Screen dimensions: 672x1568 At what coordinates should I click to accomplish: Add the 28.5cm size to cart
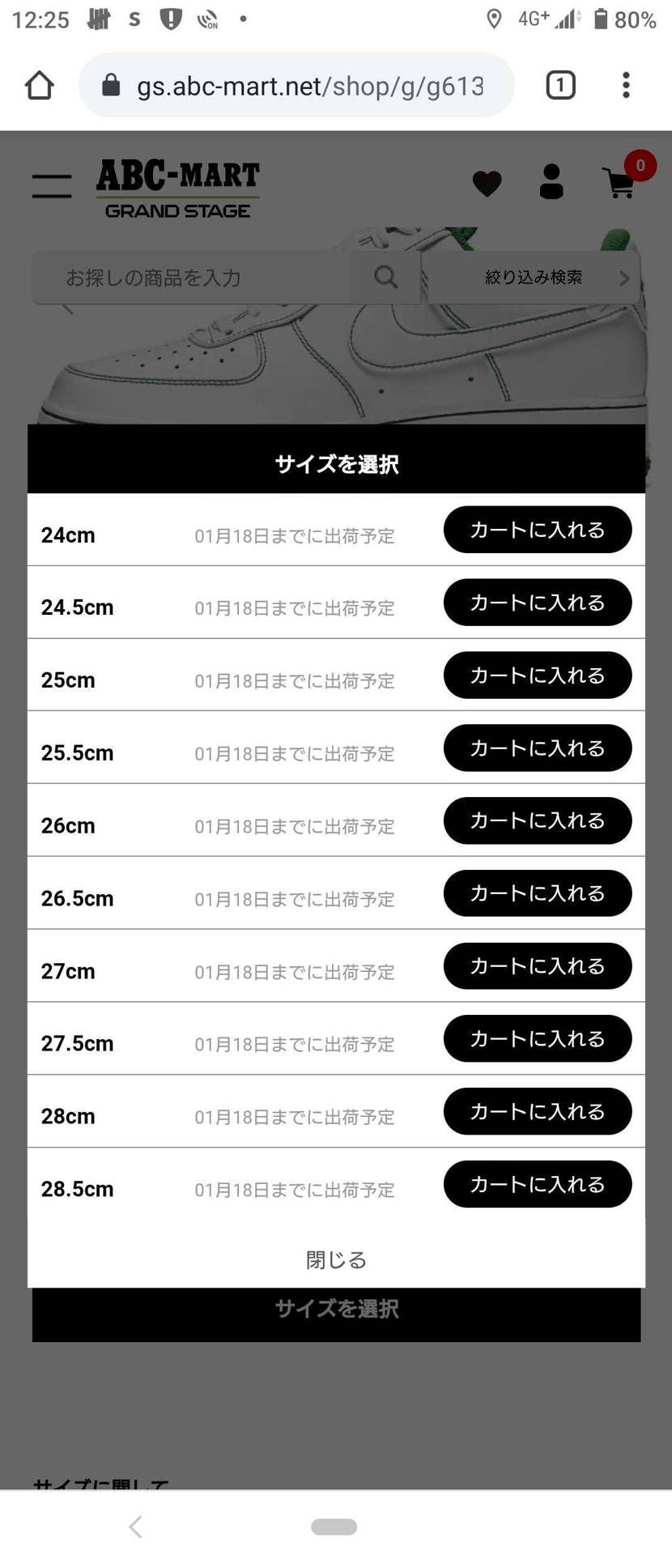(537, 1184)
